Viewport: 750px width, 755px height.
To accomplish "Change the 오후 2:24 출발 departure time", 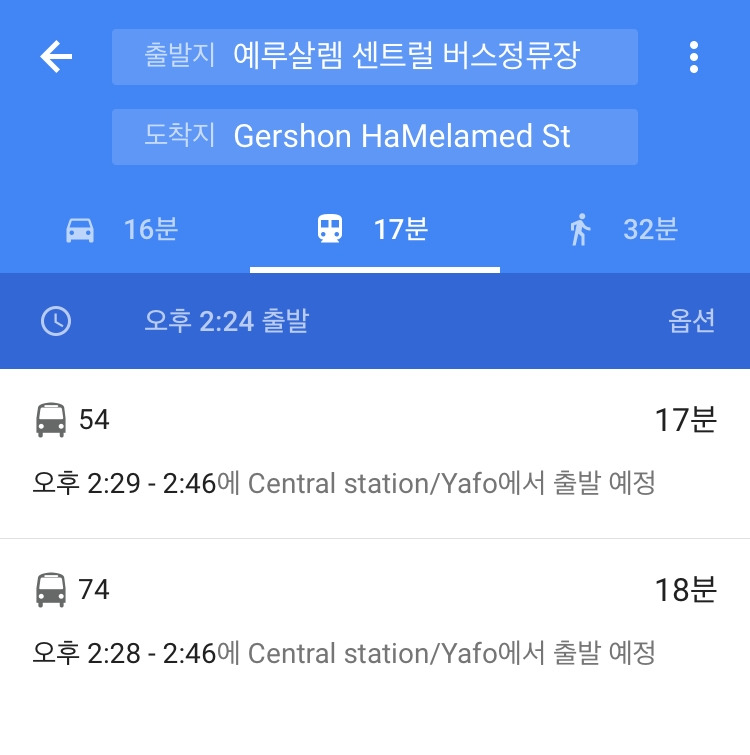I will click(x=226, y=321).
